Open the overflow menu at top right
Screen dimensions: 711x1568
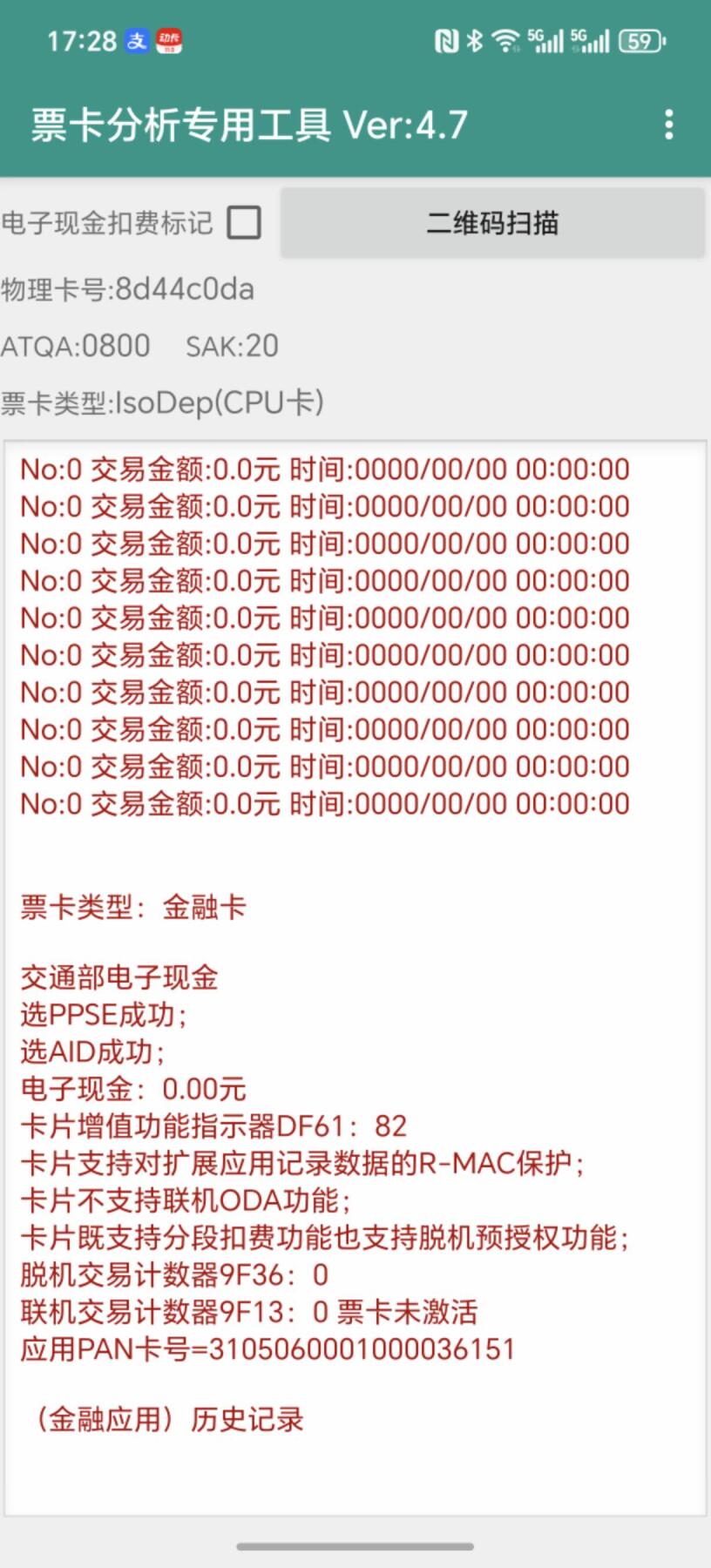[x=670, y=126]
